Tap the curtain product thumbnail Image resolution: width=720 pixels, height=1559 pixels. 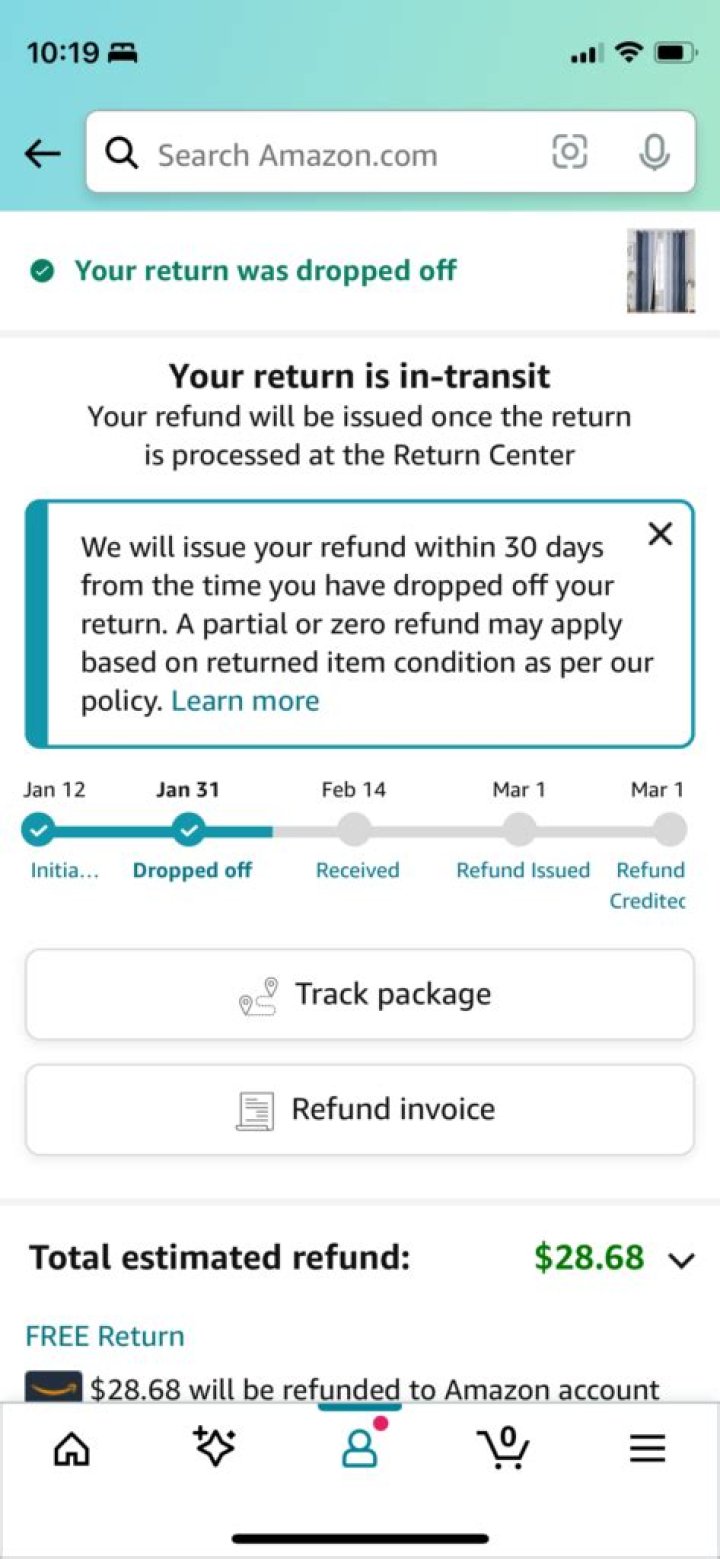click(660, 271)
